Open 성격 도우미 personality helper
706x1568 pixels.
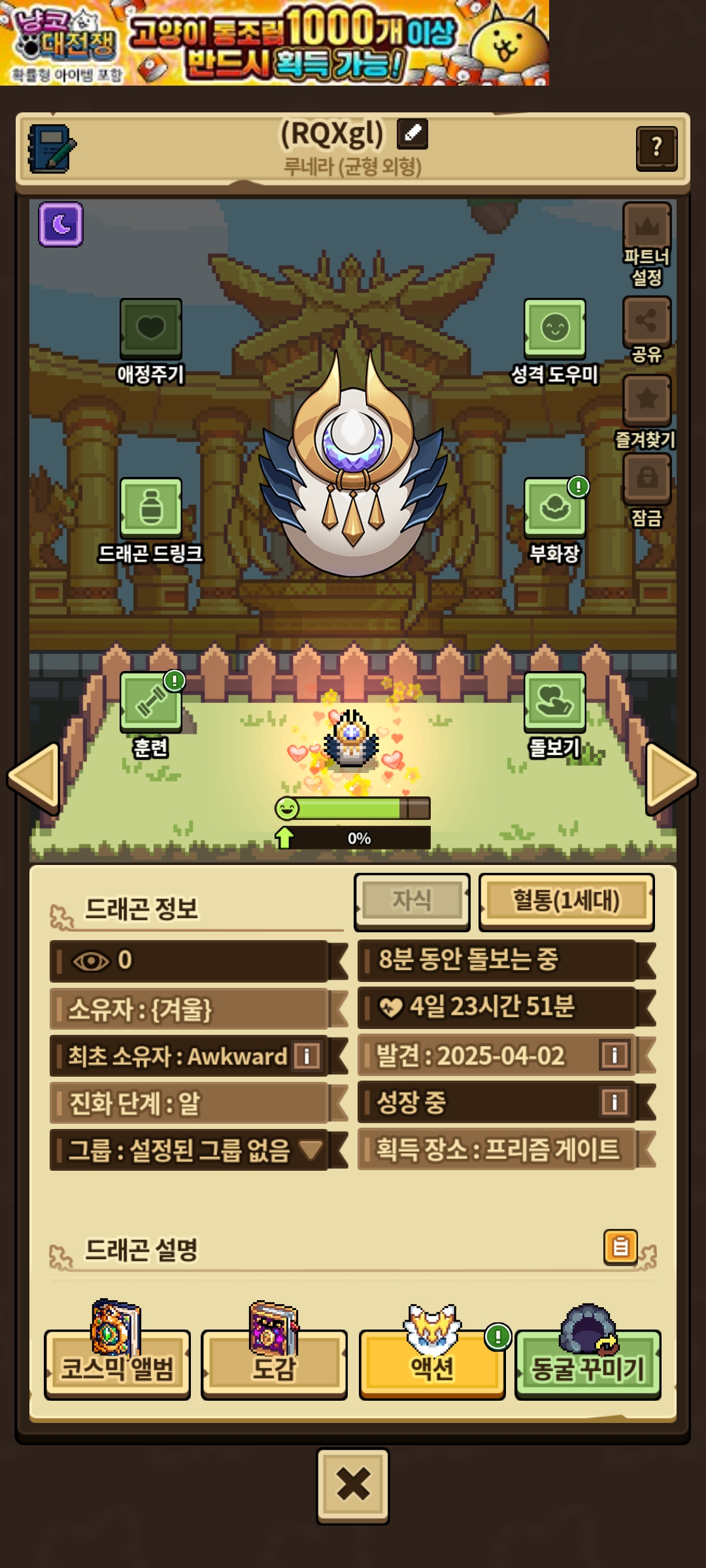[554, 328]
